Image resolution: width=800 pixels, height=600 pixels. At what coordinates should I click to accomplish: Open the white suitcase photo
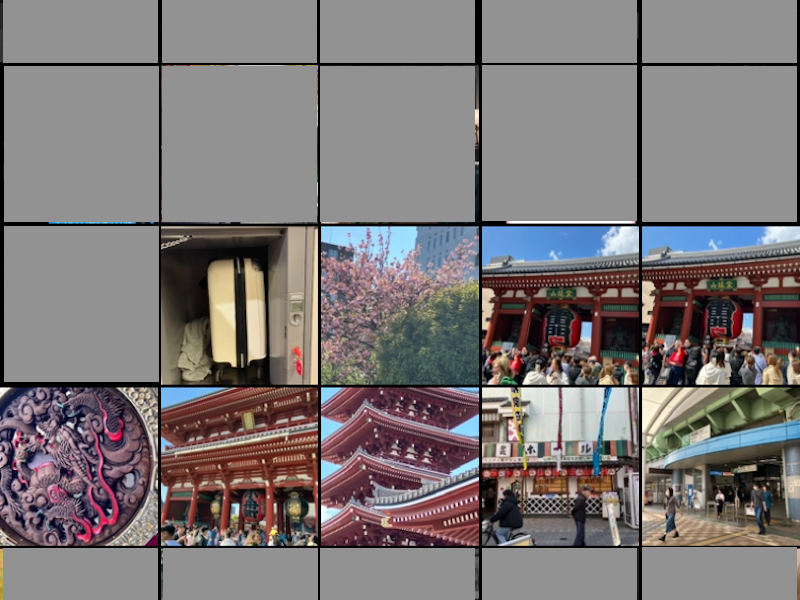click(239, 305)
